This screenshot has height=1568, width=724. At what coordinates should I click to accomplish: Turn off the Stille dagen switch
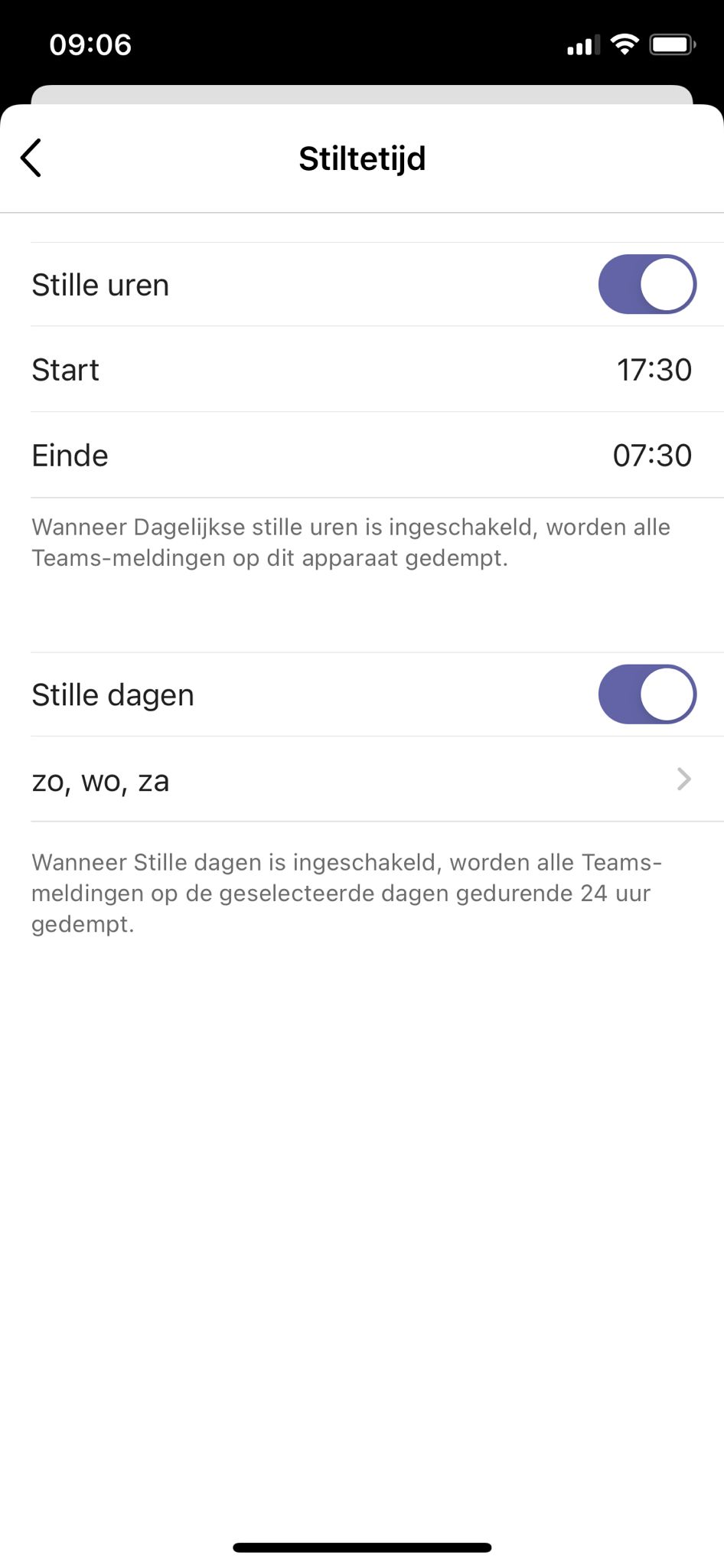point(647,694)
